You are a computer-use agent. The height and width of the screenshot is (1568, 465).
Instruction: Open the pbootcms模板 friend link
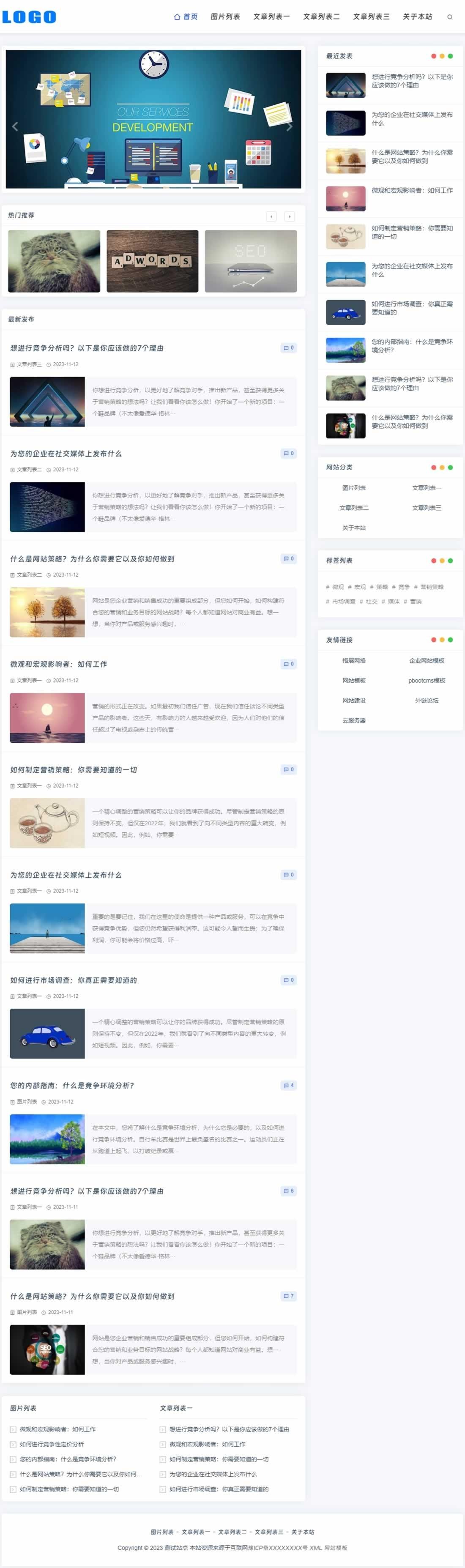(x=426, y=681)
